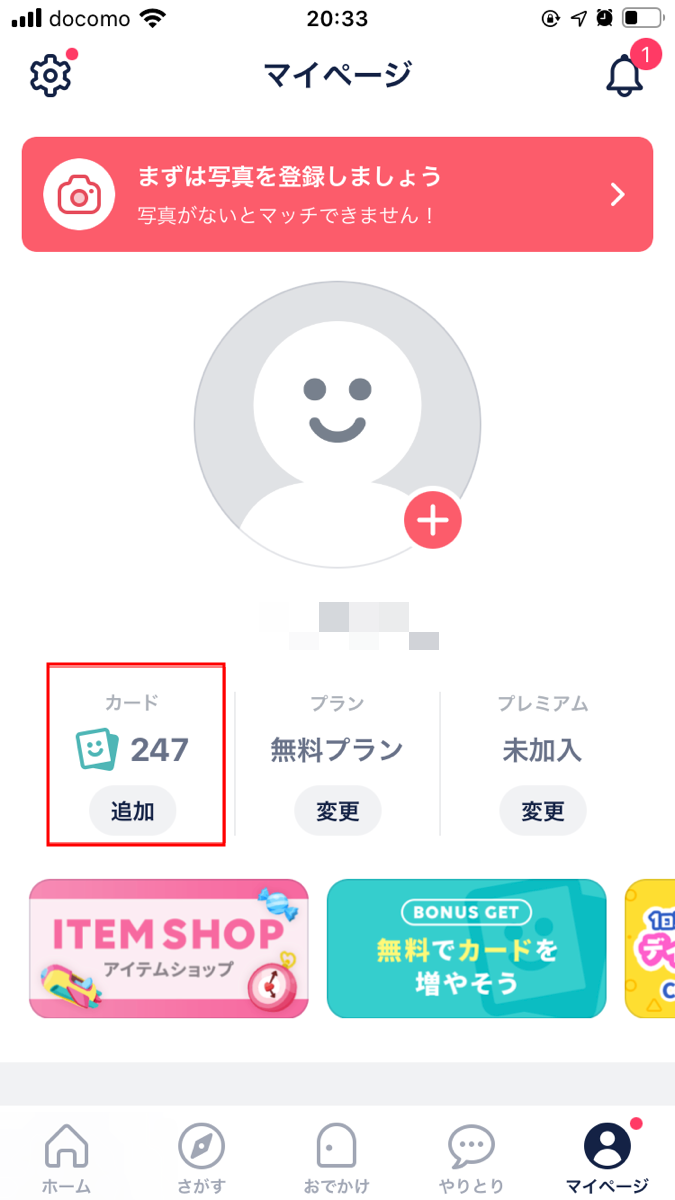Add a profile photo with plus button

pyautogui.click(x=432, y=521)
